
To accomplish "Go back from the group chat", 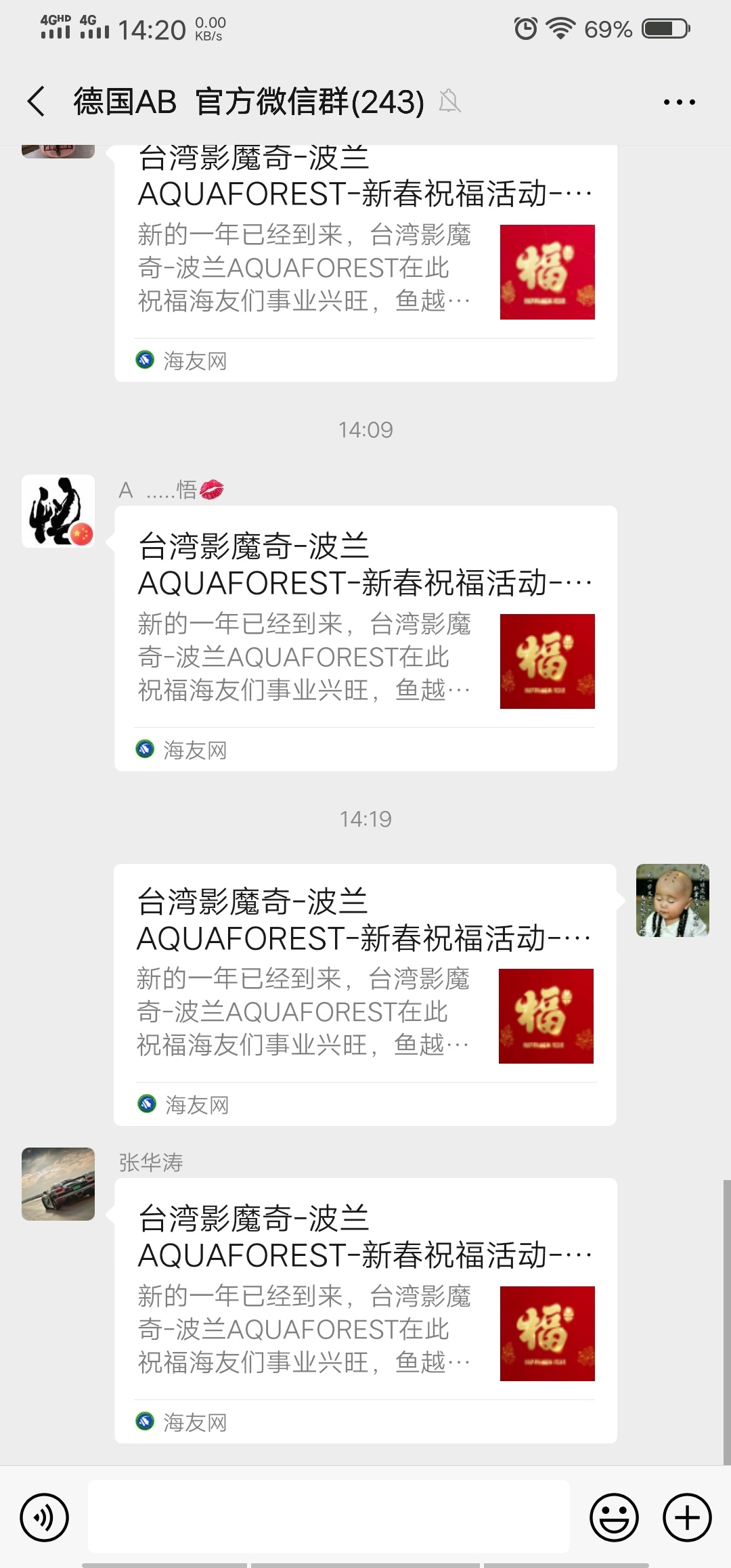I will 37,102.
